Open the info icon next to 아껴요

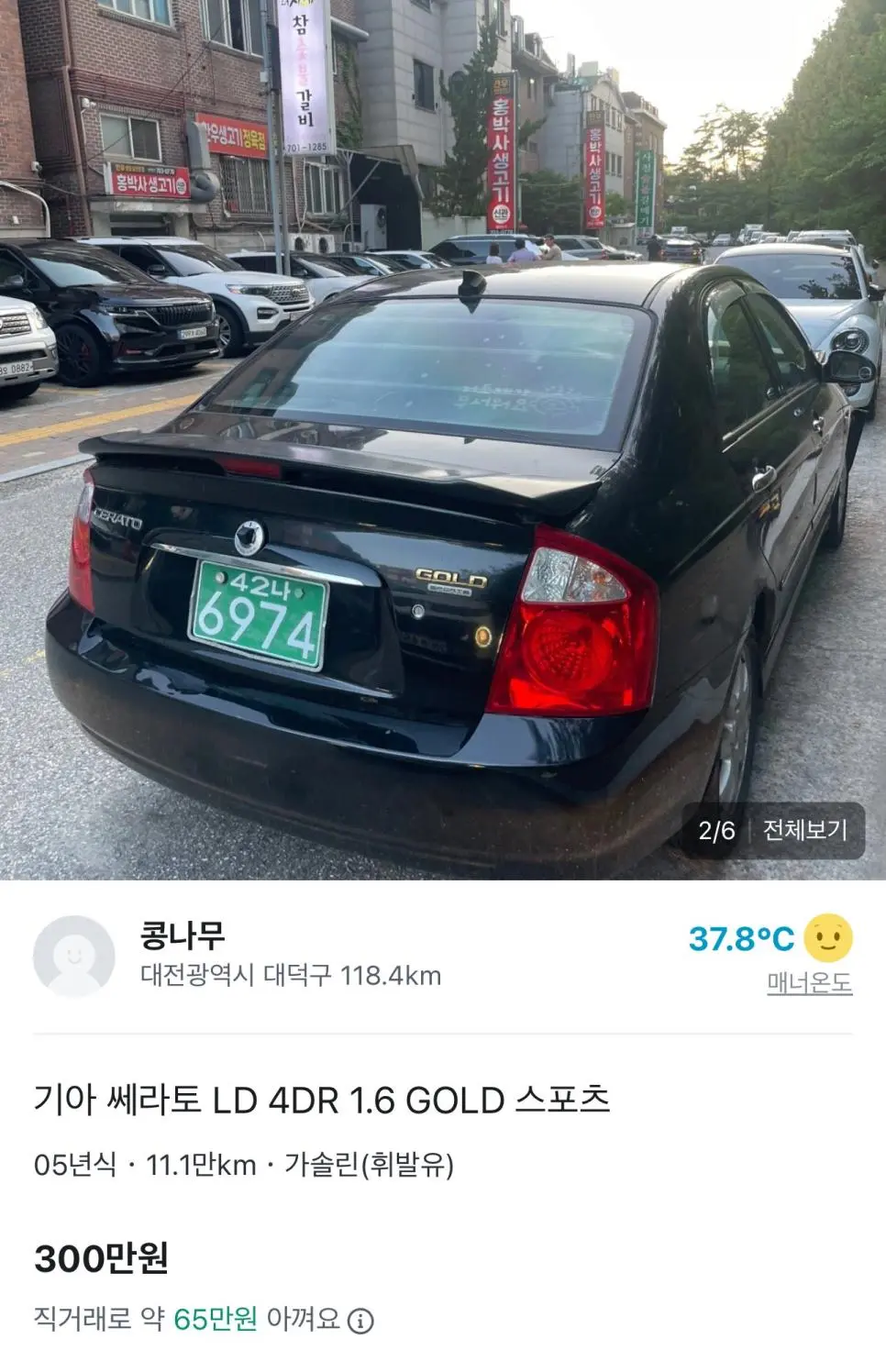pos(361,1322)
